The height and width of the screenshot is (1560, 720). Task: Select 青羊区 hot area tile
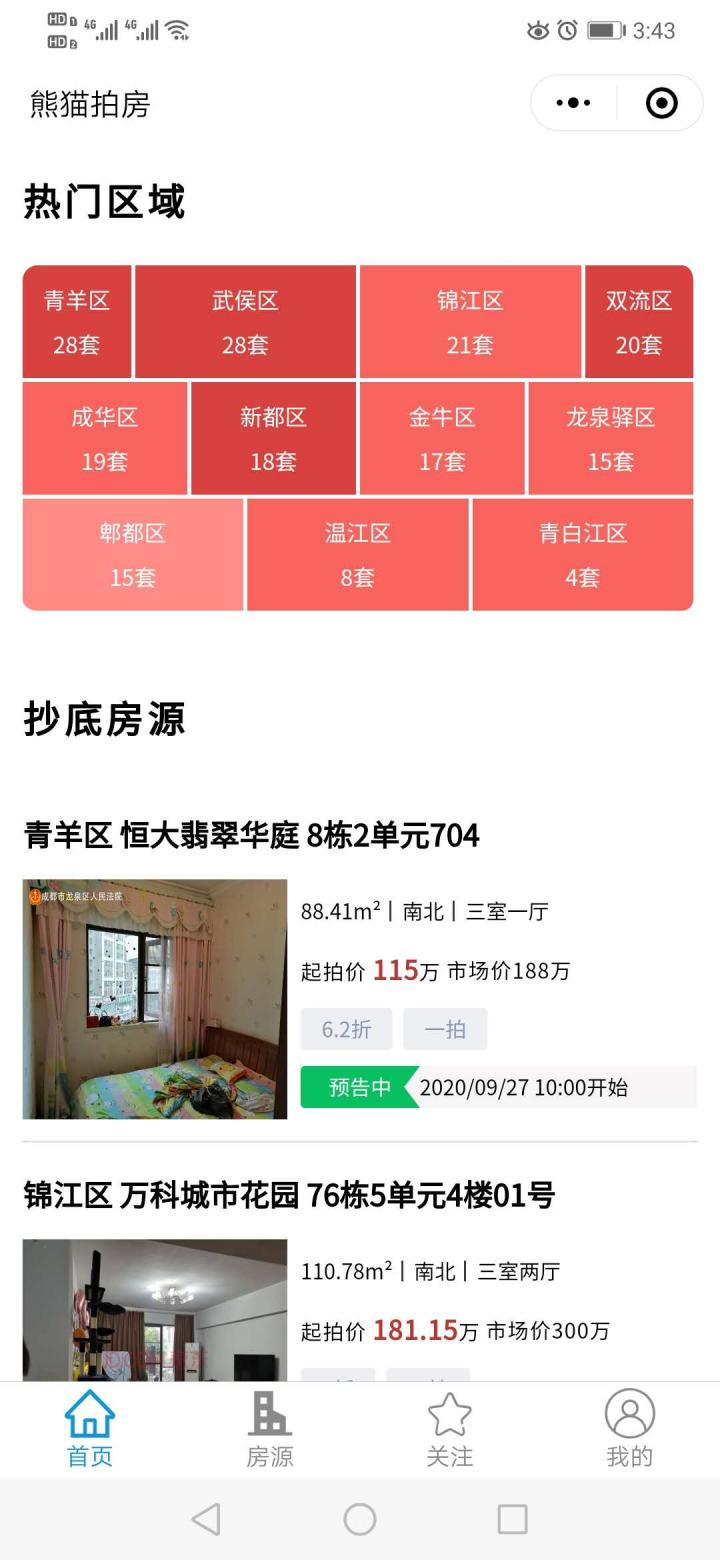pyautogui.click(x=77, y=322)
